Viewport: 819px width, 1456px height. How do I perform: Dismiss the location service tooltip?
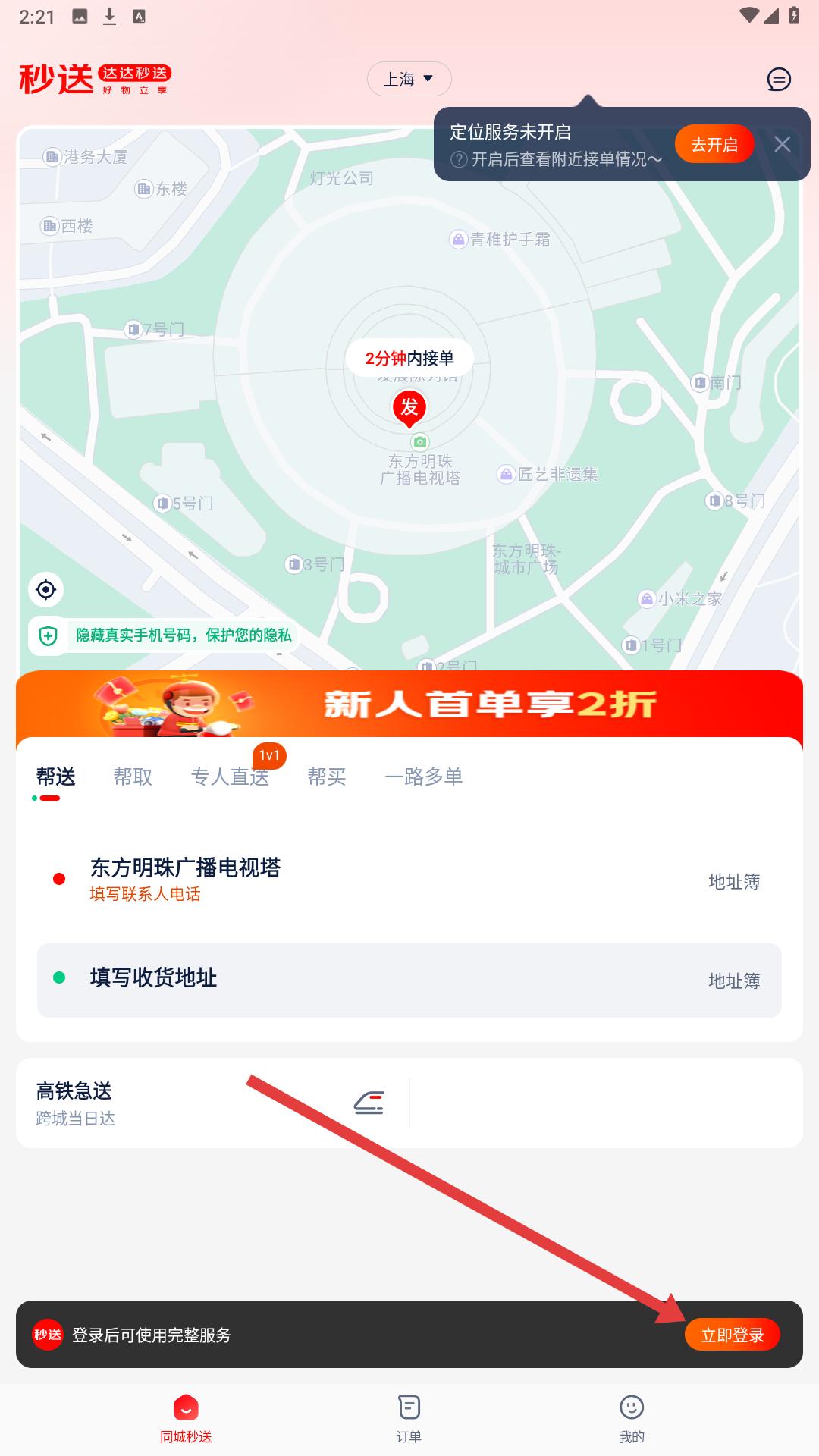pyautogui.click(x=783, y=144)
